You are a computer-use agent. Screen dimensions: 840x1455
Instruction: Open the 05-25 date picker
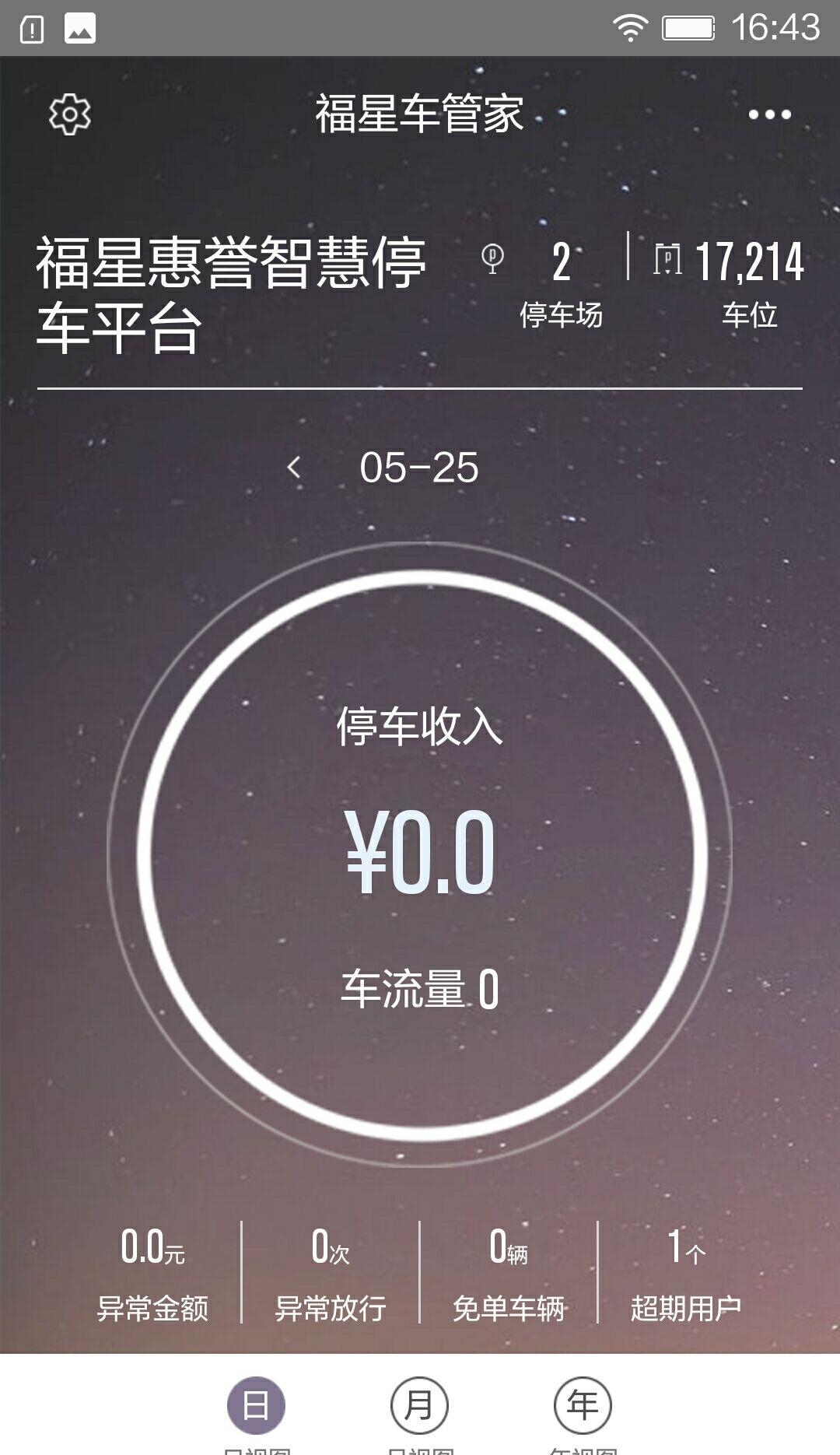click(419, 468)
